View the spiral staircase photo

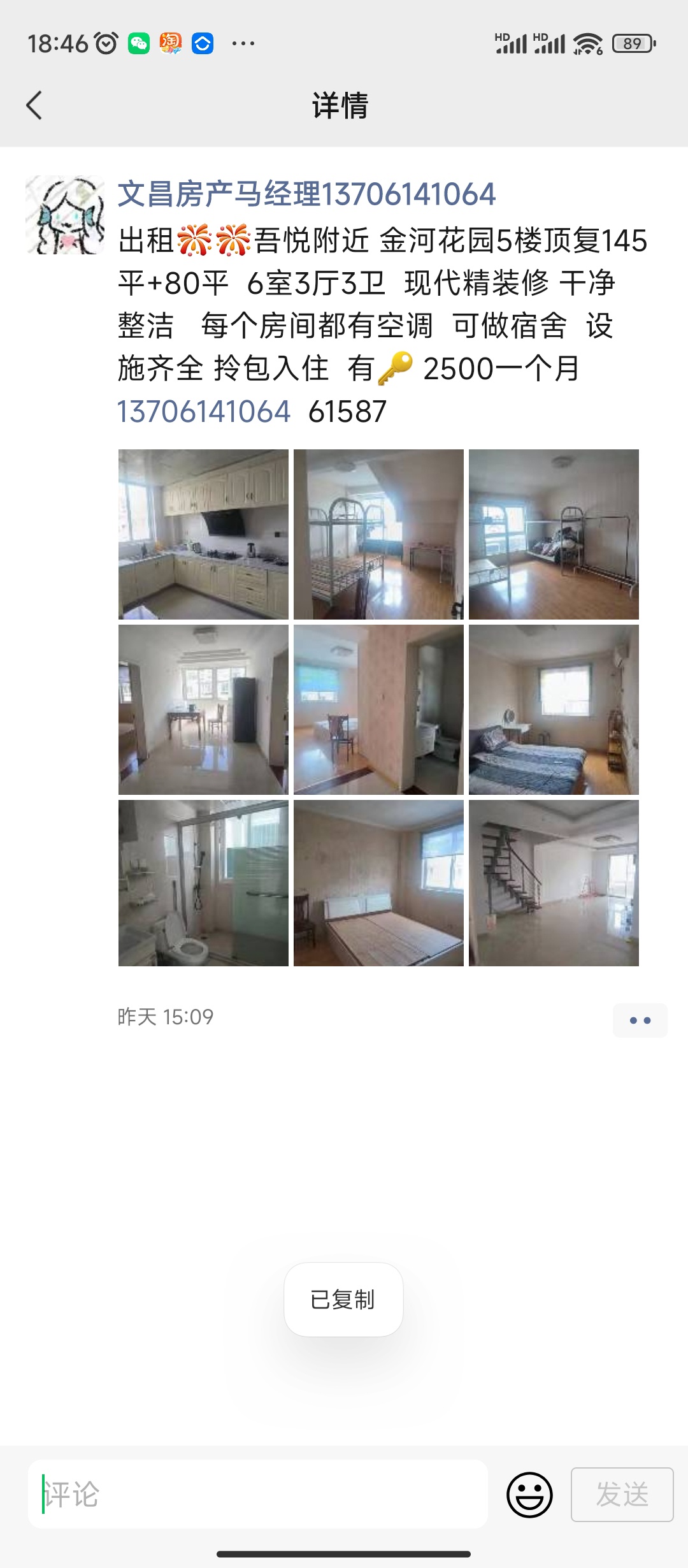(554, 883)
